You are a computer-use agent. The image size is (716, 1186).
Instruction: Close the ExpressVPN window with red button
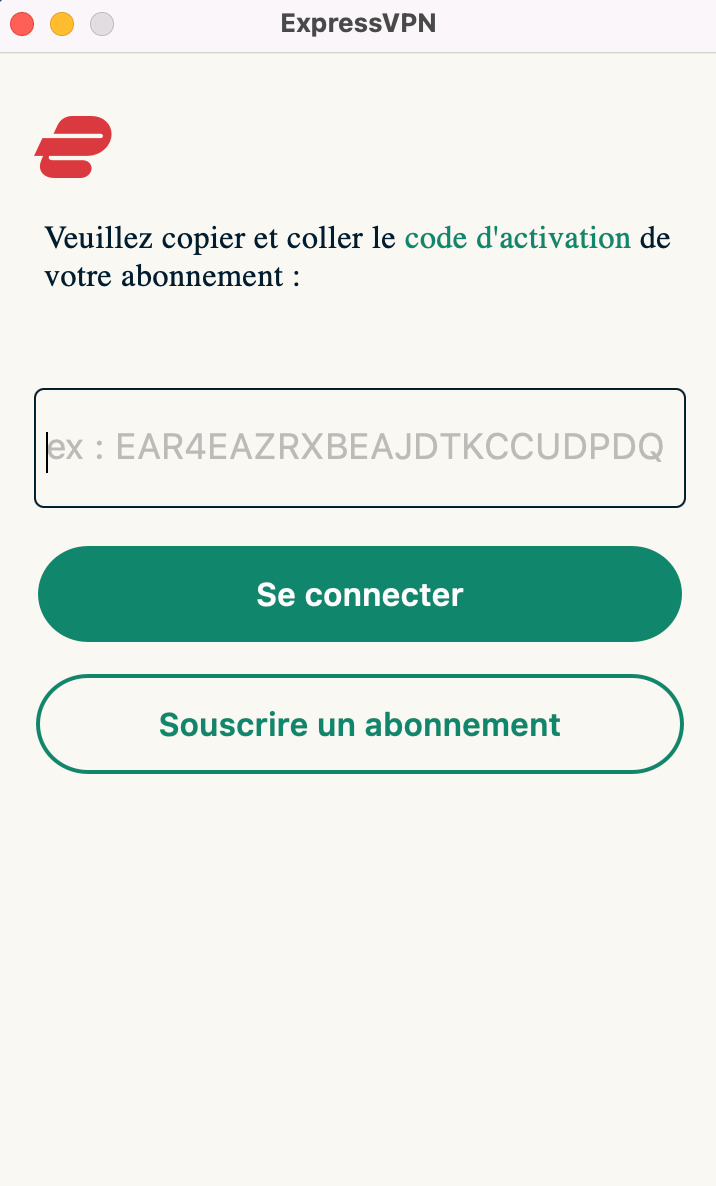point(22,24)
